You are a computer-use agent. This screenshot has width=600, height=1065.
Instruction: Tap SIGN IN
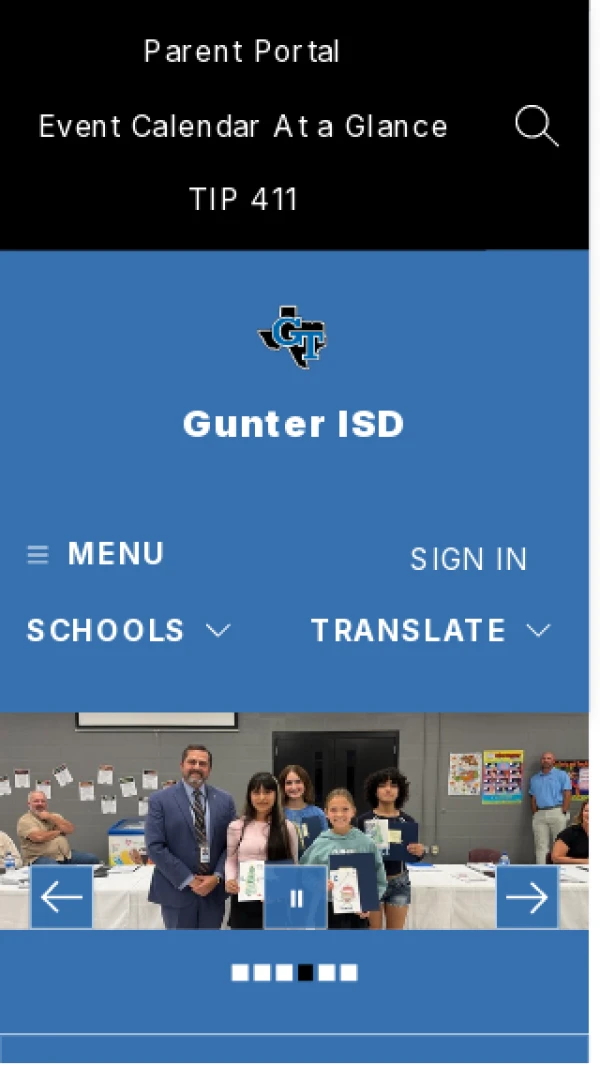[x=468, y=560]
